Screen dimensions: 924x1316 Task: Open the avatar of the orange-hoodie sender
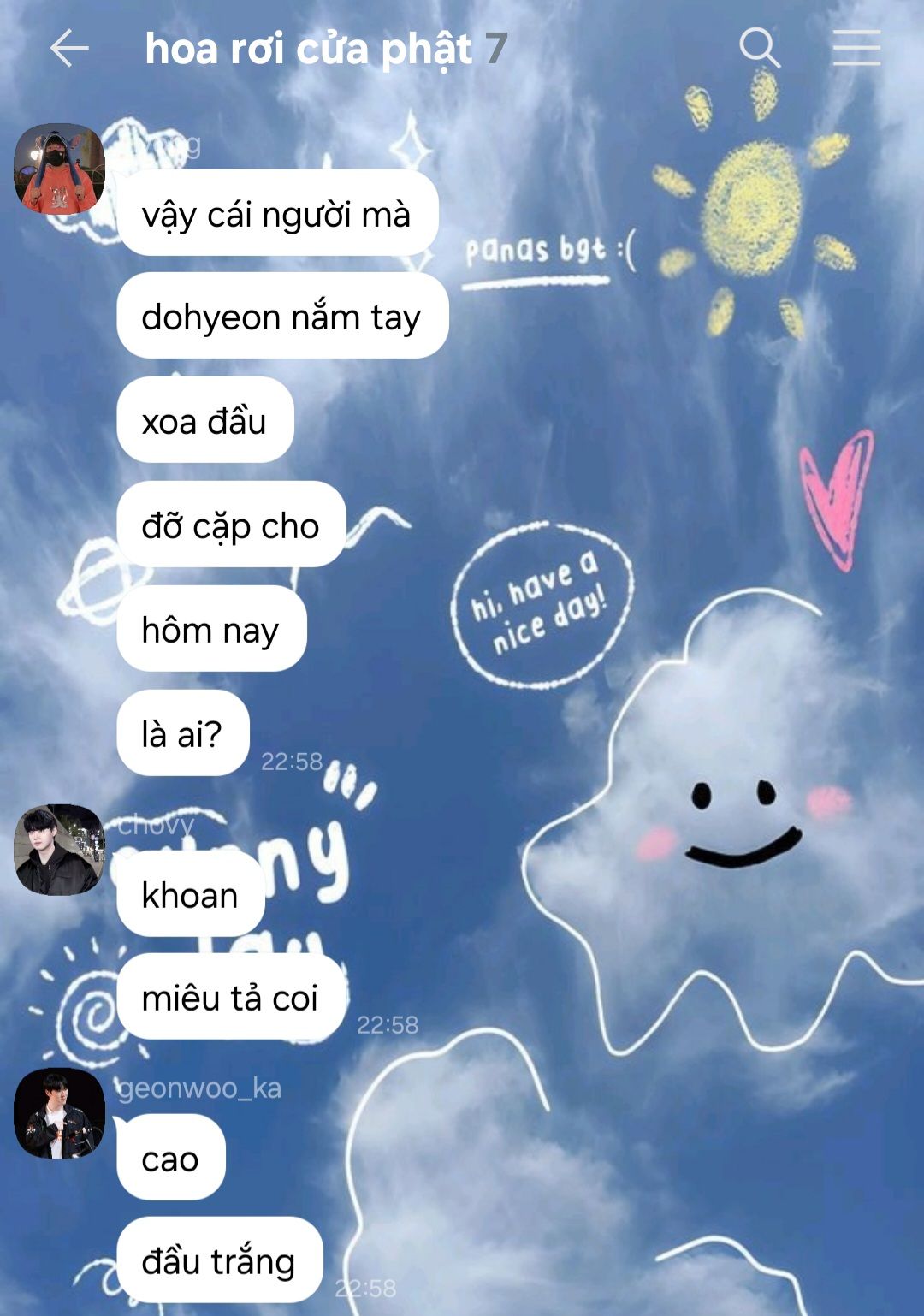pyautogui.click(x=59, y=169)
